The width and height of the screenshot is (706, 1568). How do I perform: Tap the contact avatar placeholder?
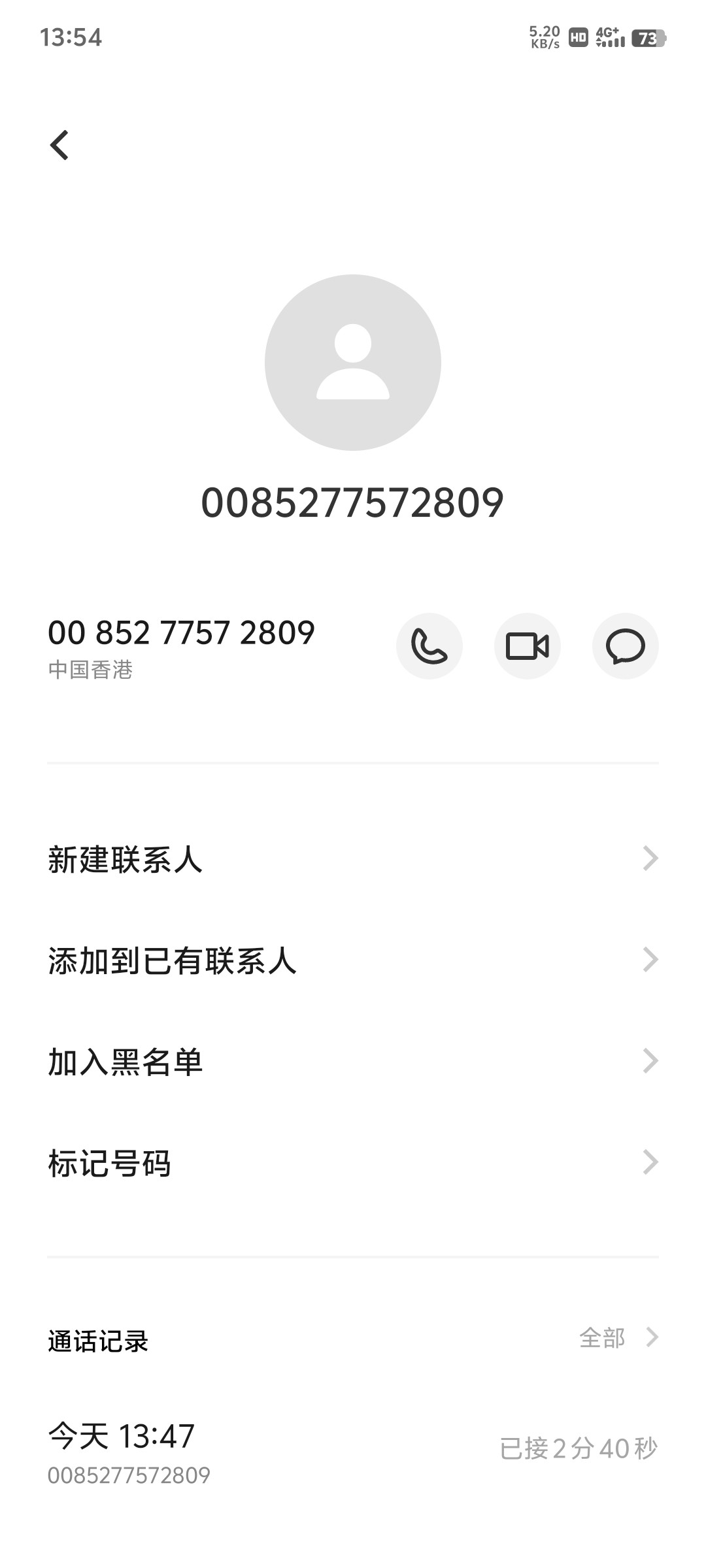[x=353, y=363]
